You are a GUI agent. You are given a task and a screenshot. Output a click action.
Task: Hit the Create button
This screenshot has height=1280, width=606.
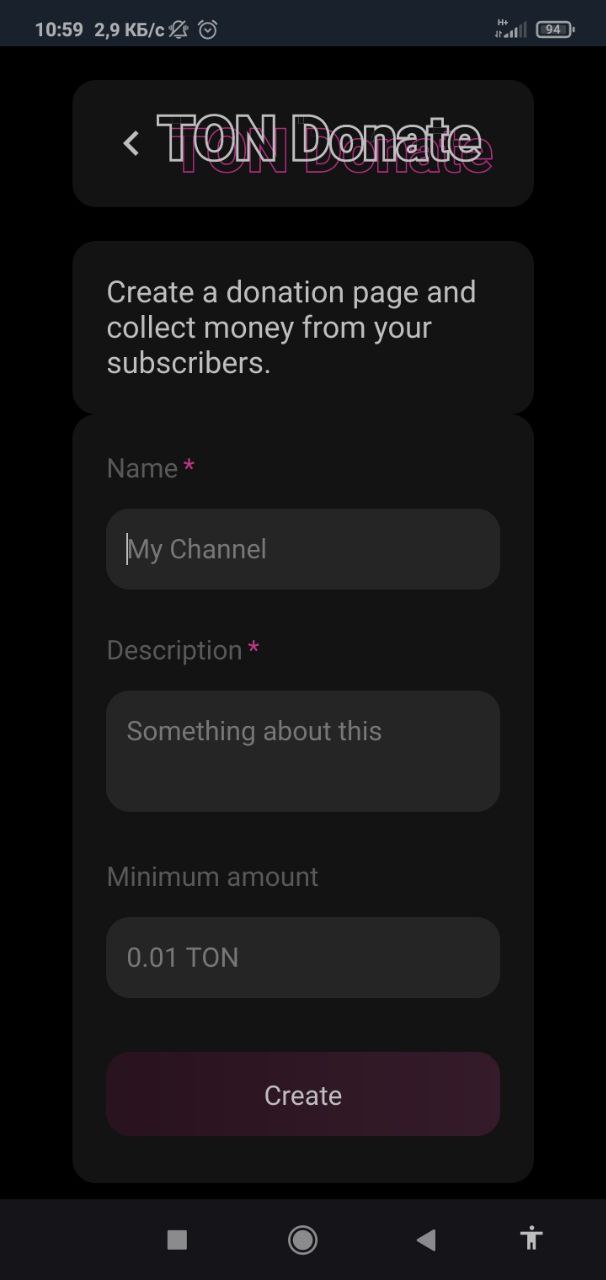pyautogui.click(x=303, y=1094)
